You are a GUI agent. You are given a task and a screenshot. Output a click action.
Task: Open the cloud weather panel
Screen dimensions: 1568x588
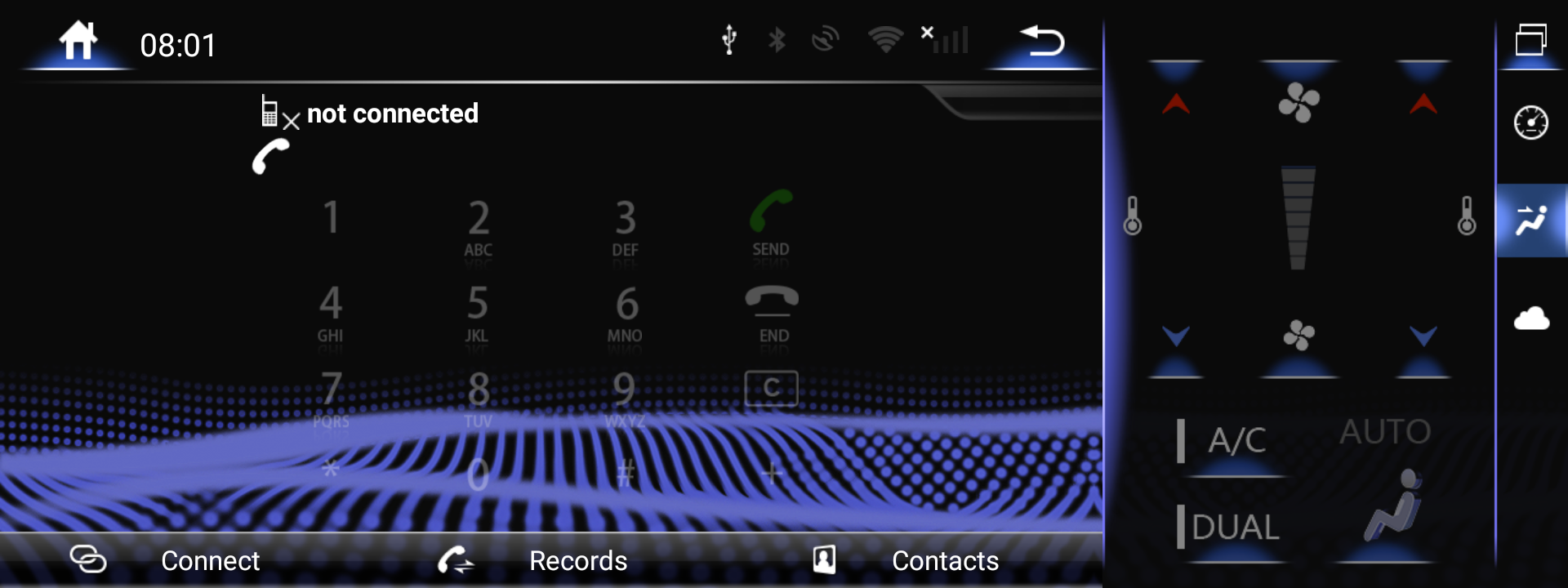(x=1531, y=318)
